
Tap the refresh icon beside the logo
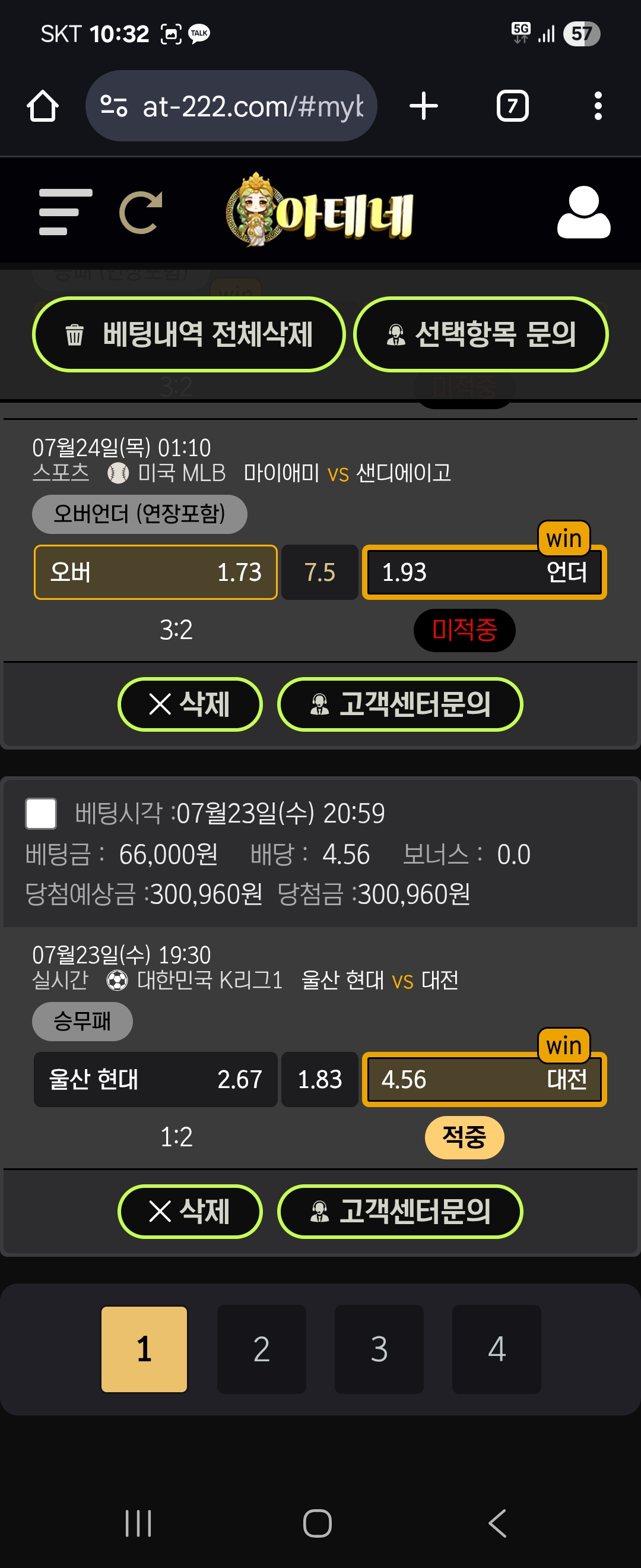click(x=141, y=213)
